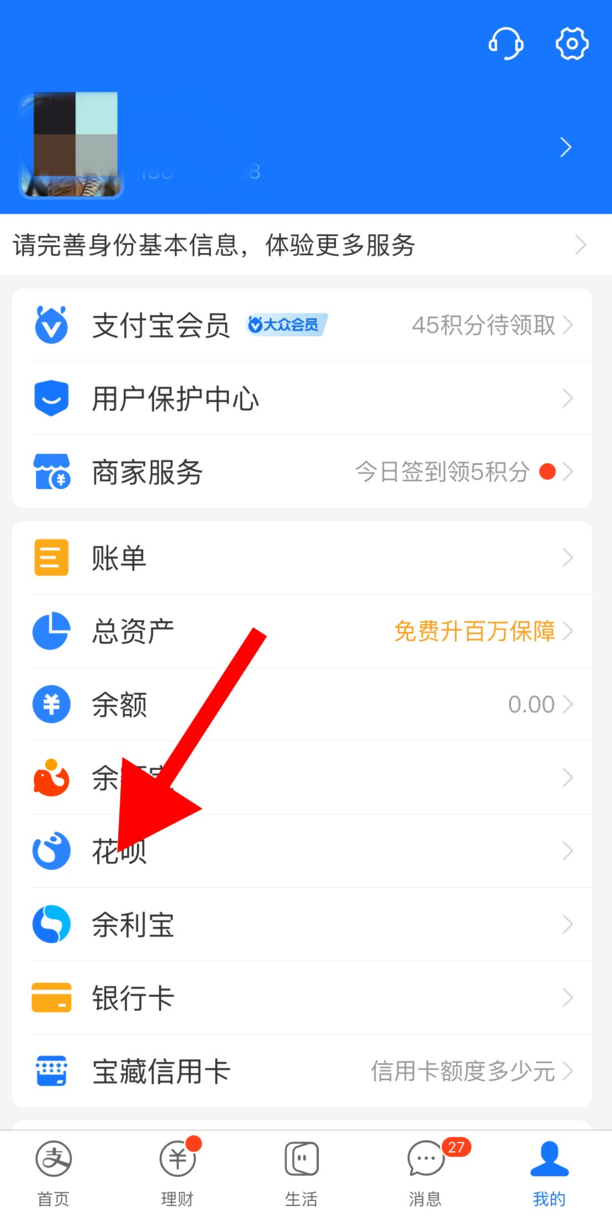Open customer service headset icon

click(506, 43)
